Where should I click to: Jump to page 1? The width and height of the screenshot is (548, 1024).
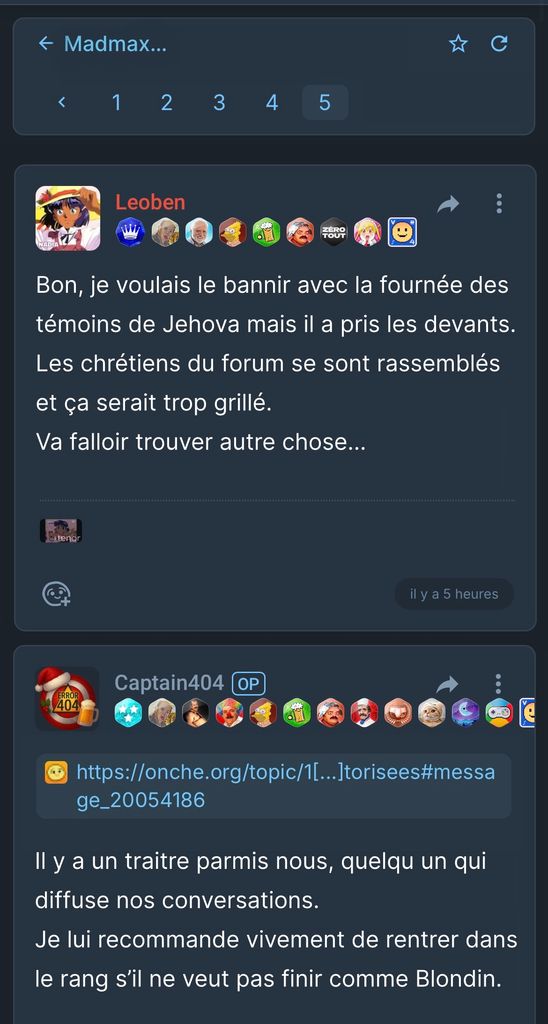[x=116, y=103]
